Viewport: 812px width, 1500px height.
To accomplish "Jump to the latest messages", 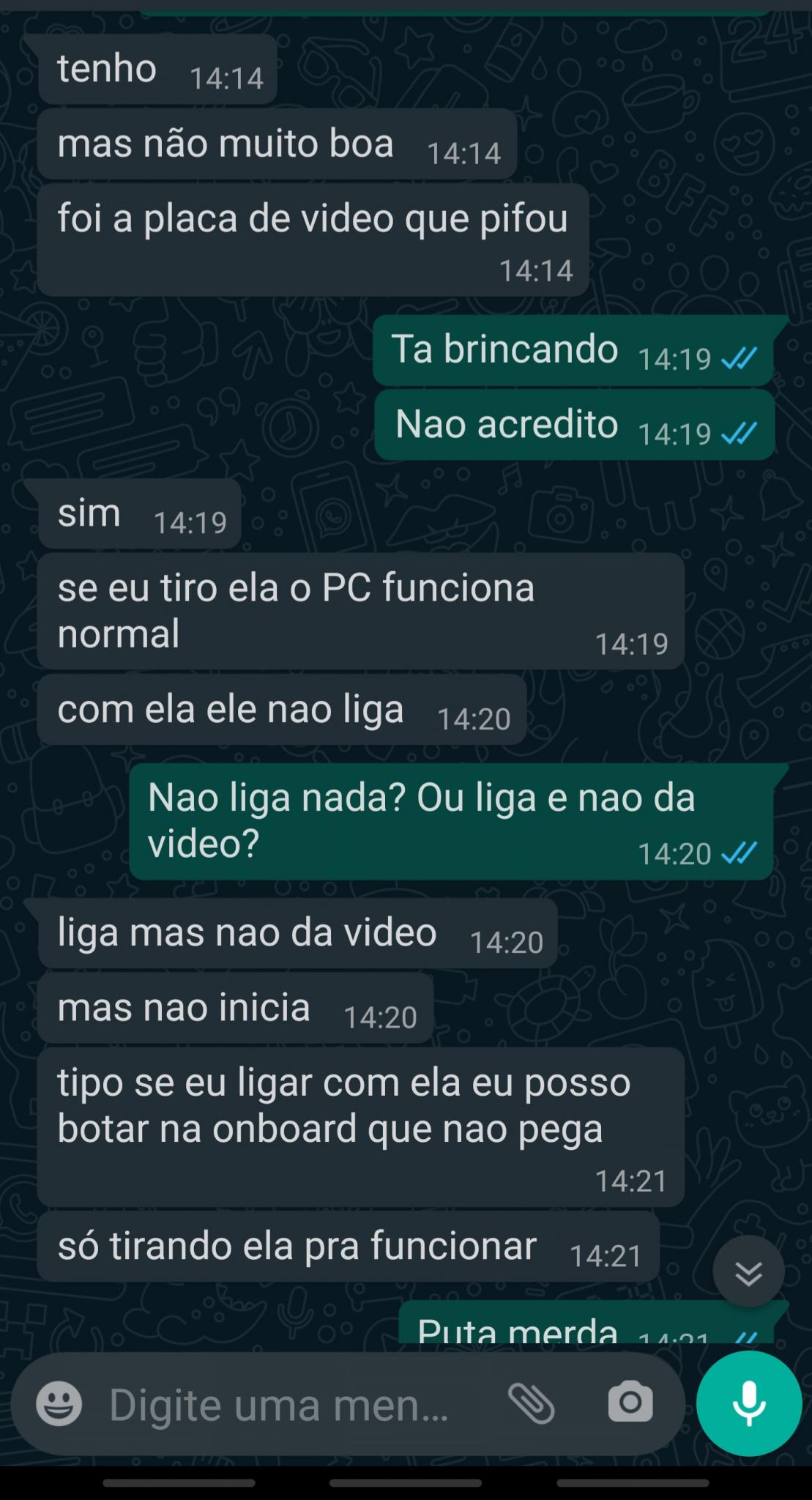I will (x=748, y=1271).
